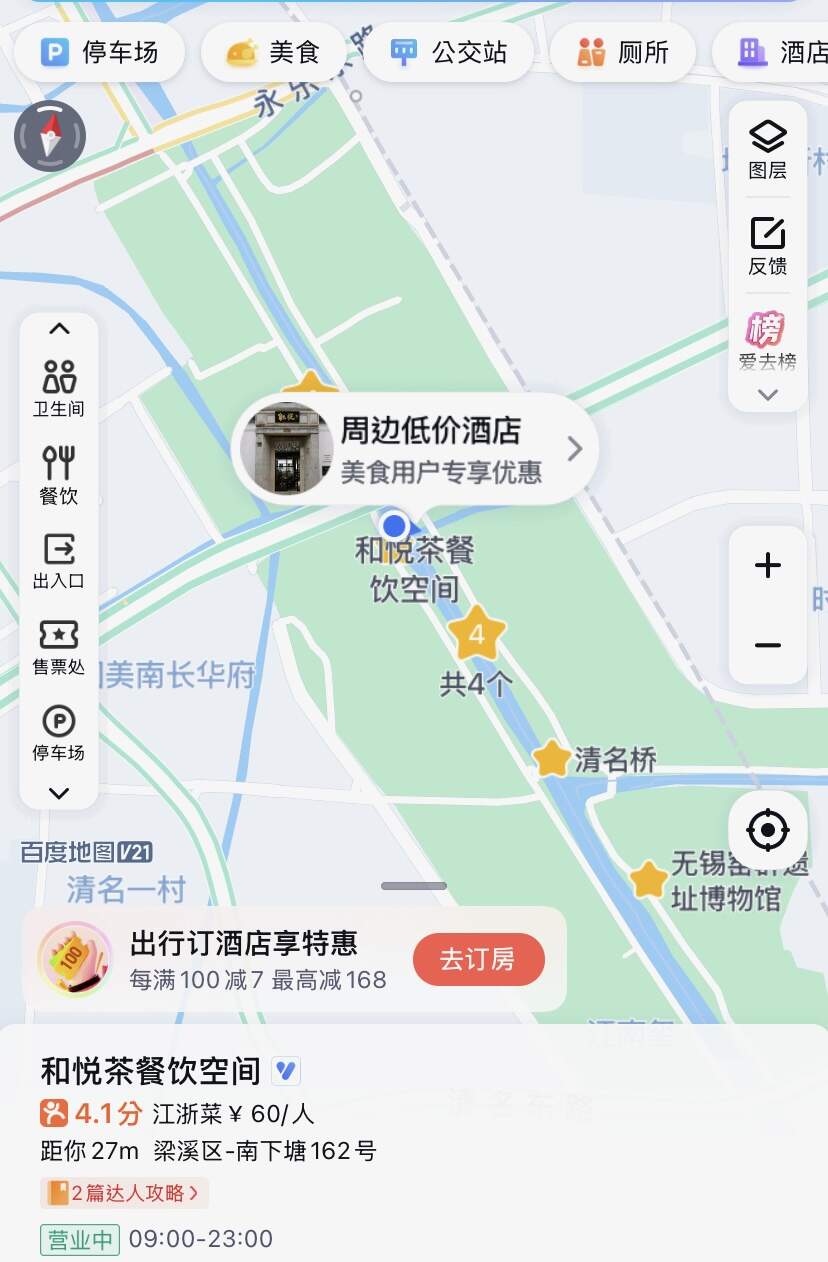This screenshot has width=828, height=1262.
Task: Tap 去订房 to book a hotel
Action: pyautogui.click(x=478, y=960)
